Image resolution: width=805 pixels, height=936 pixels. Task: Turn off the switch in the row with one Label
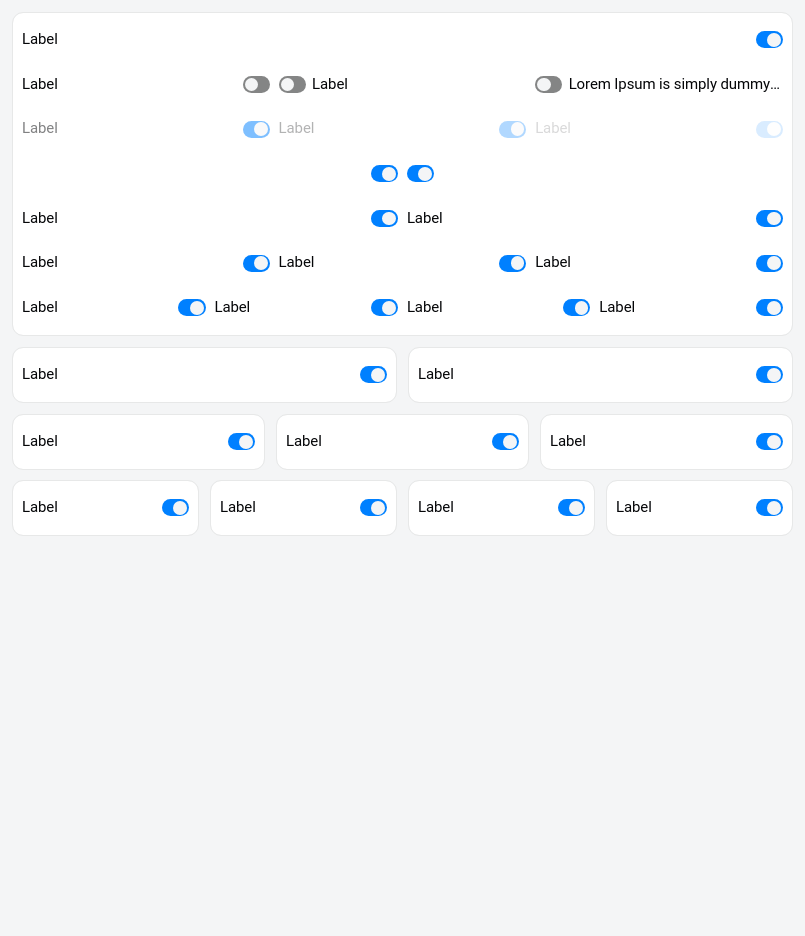[769, 40]
